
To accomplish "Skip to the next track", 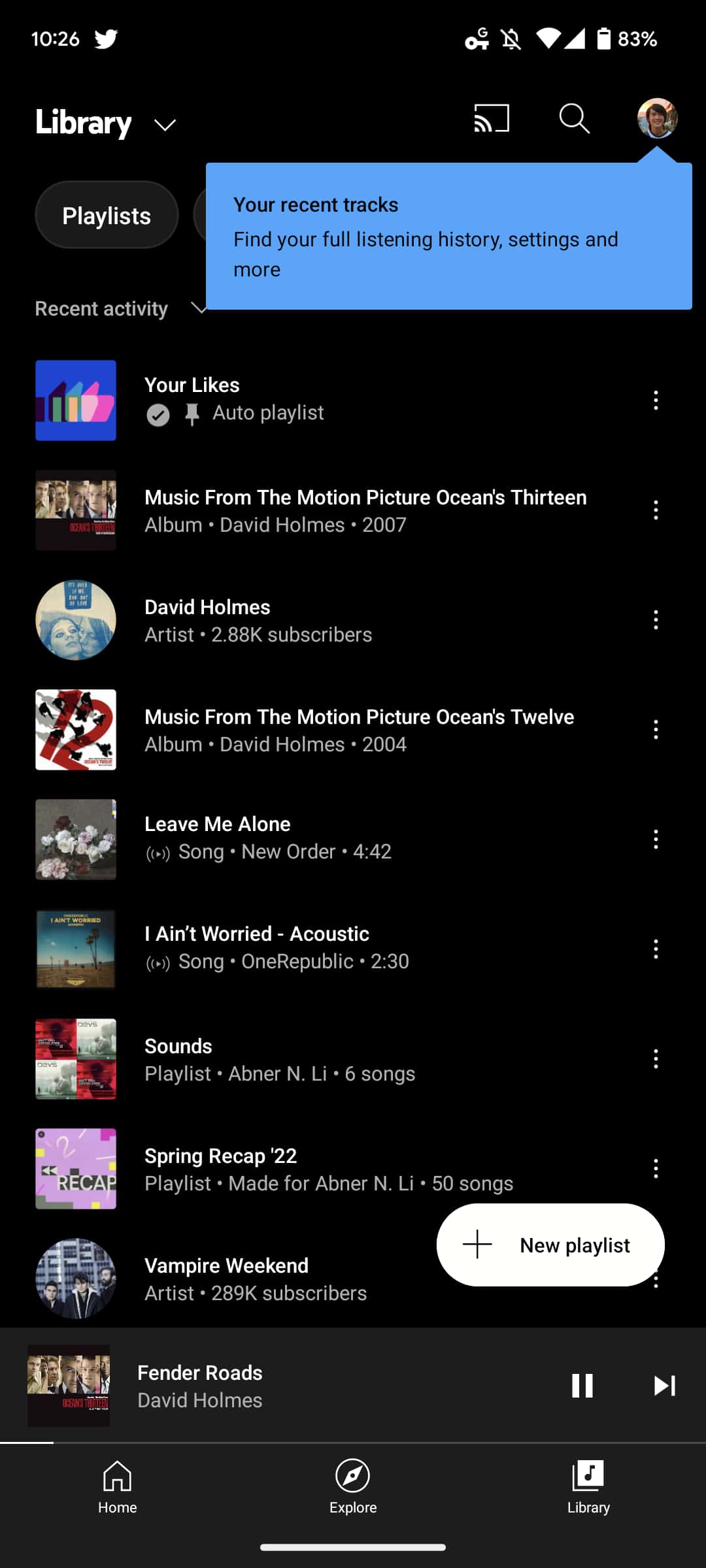I will pos(665,1385).
